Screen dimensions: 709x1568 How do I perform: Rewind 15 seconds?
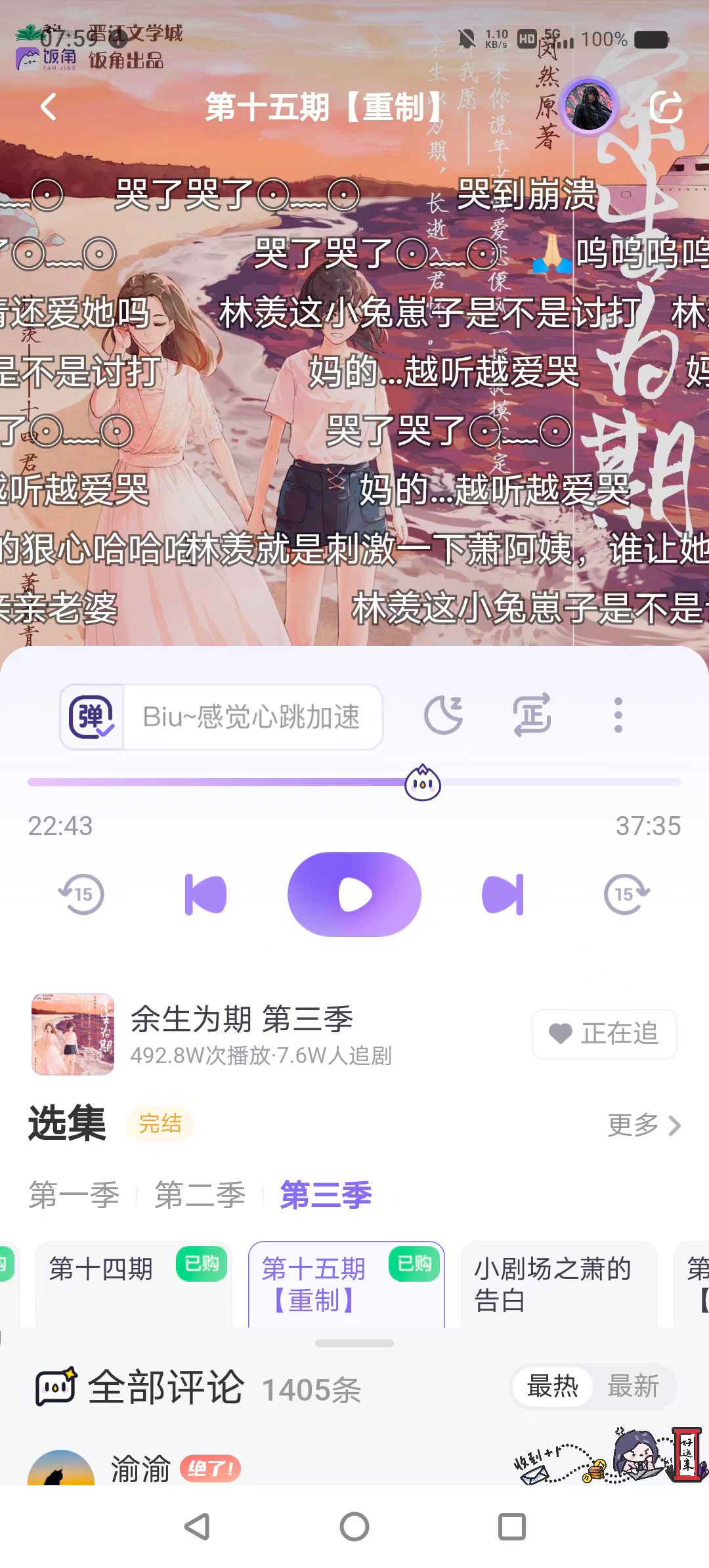(81, 894)
